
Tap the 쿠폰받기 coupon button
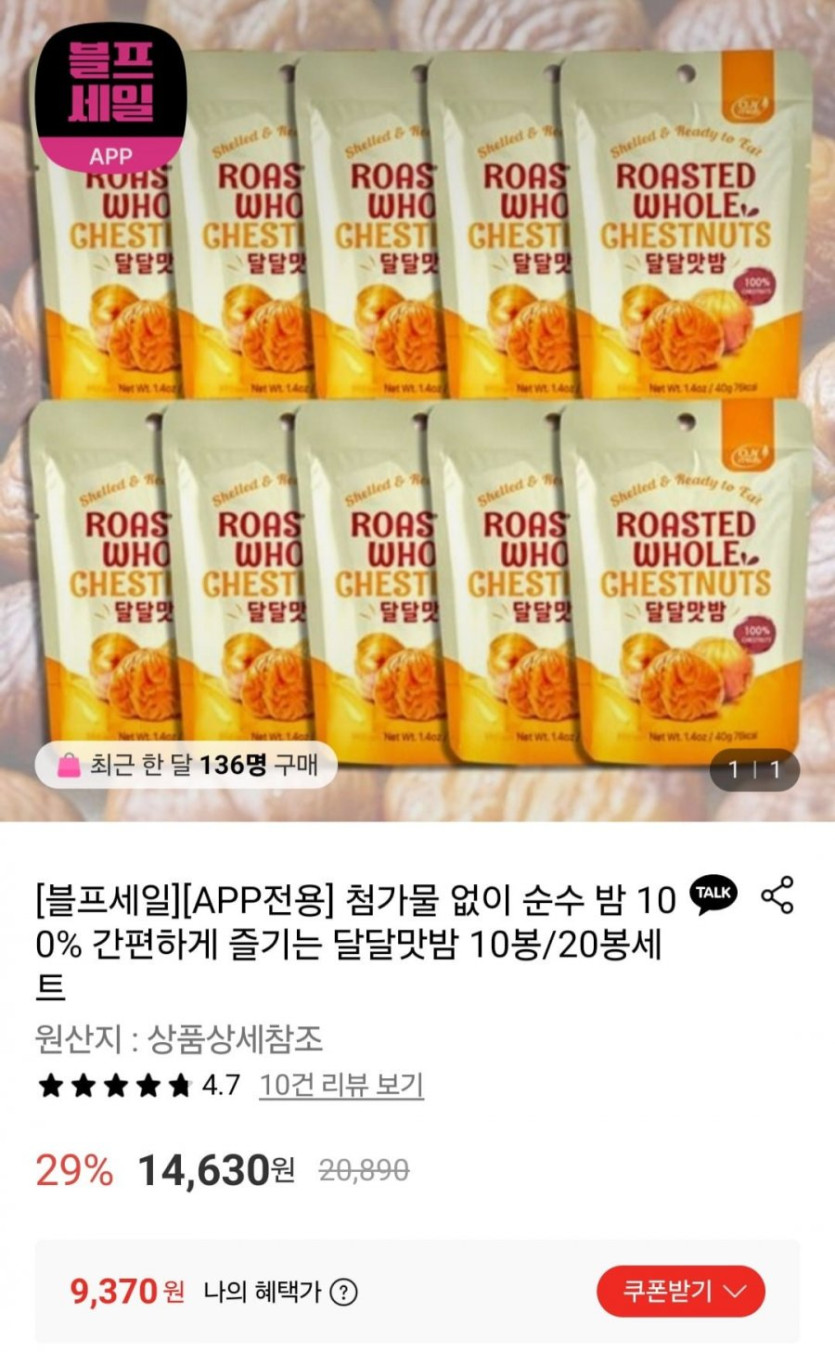click(x=680, y=1291)
